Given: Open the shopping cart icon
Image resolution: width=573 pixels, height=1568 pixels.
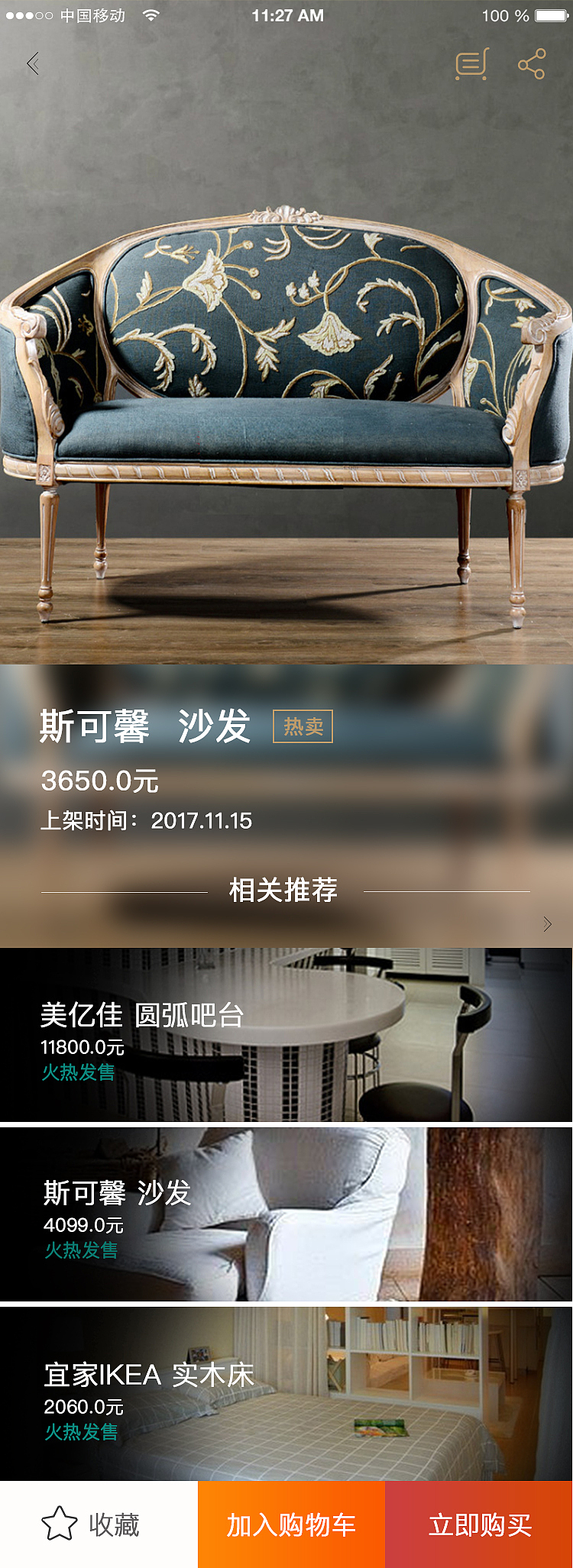Looking at the screenshot, I should (471, 64).
